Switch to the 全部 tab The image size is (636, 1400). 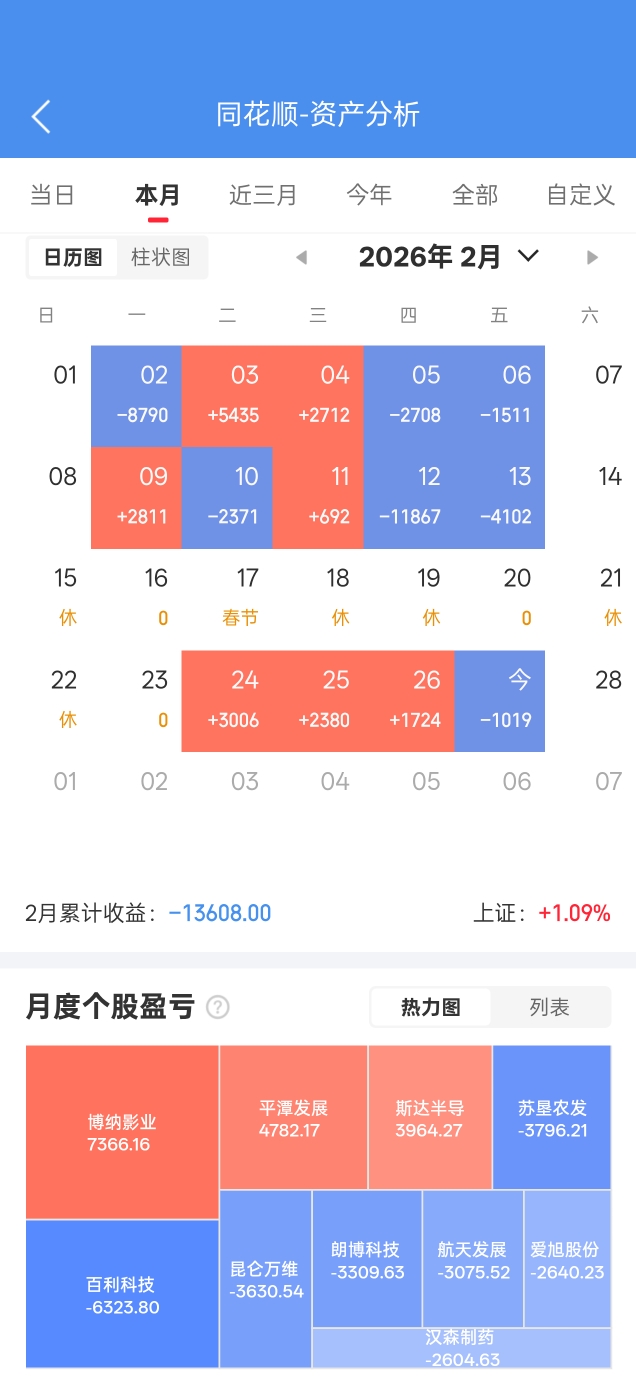pyautogui.click(x=475, y=195)
